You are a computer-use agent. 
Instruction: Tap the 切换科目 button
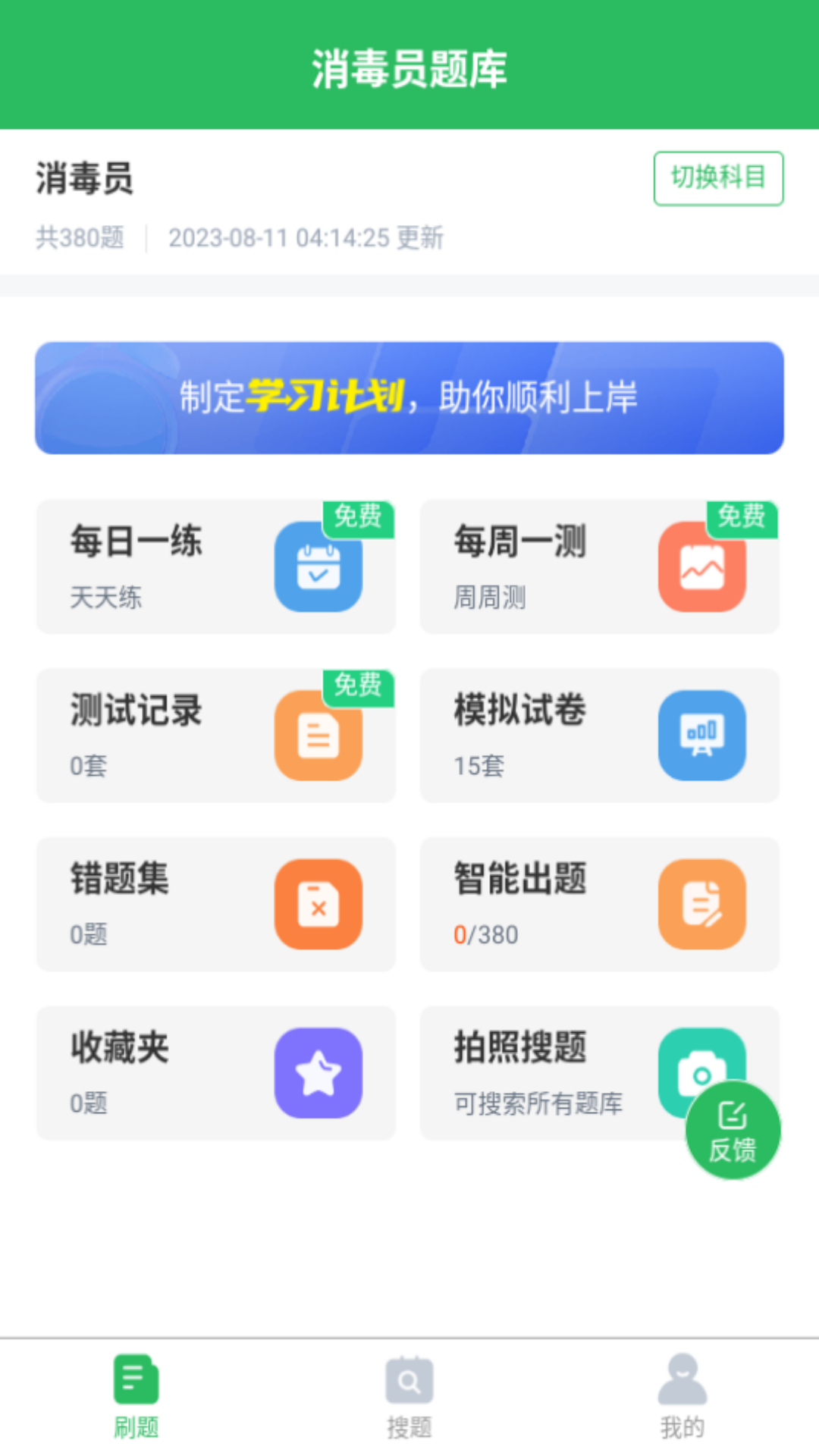718,178
